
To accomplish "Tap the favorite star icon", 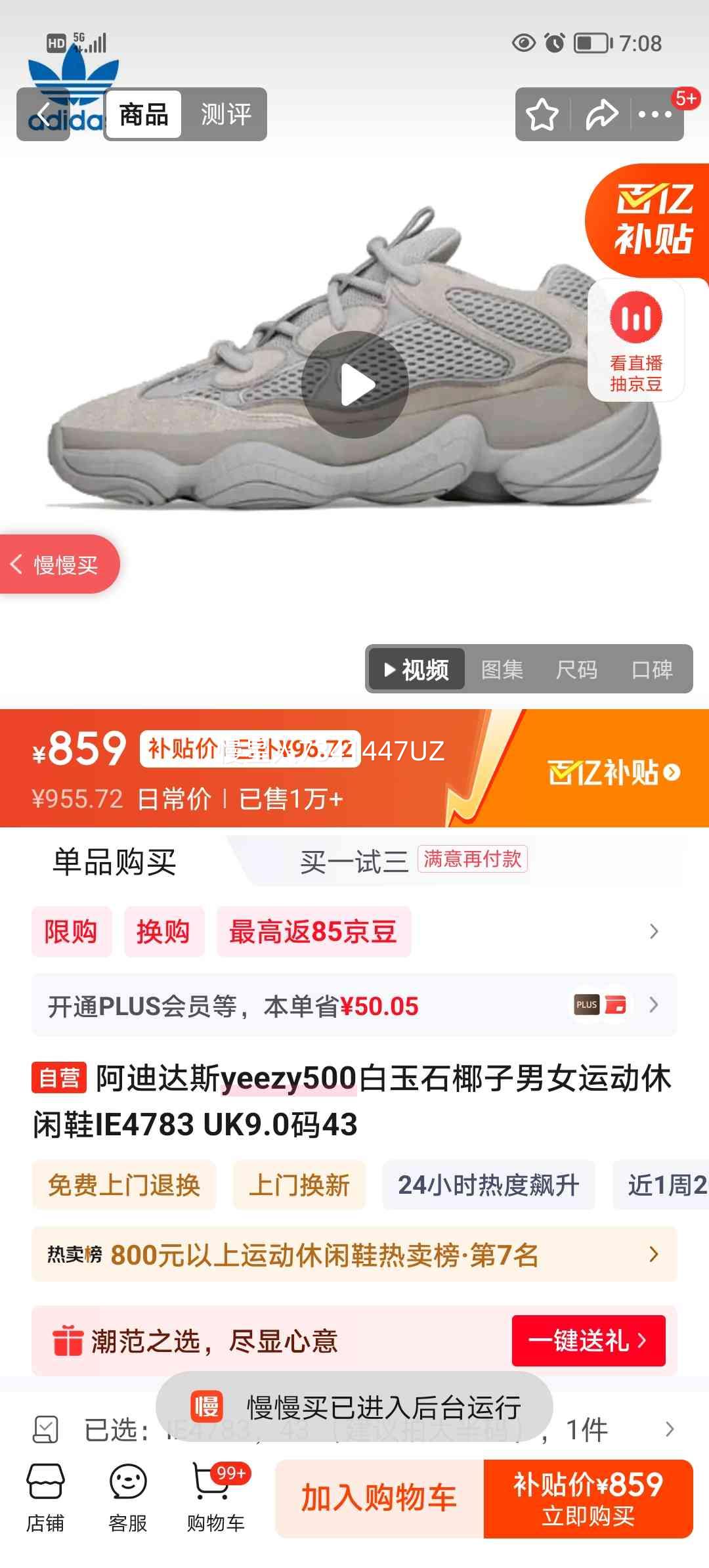I will pyautogui.click(x=540, y=114).
